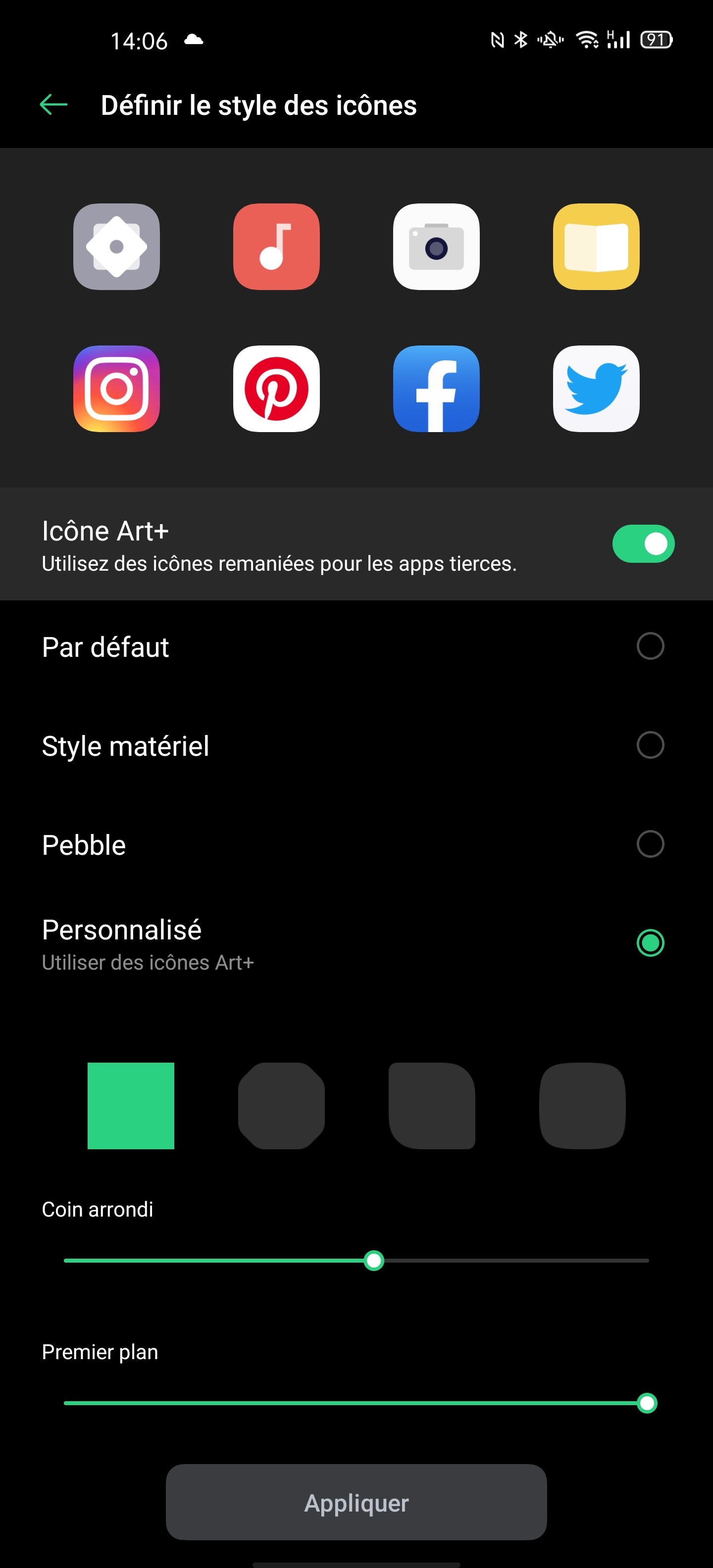This screenshot has width=713, height=1568.
Task: Select the Personnalisé radio button
Action: (x=650, y=943)
